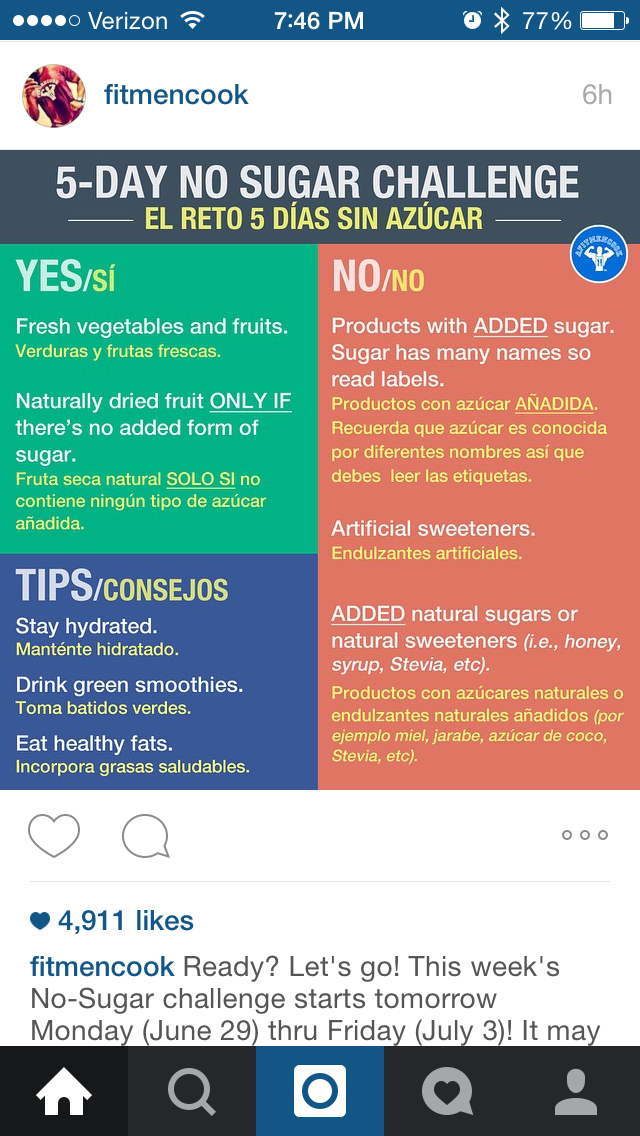Open your Profile tab

pyautogui.click(x=576, y=1091)
